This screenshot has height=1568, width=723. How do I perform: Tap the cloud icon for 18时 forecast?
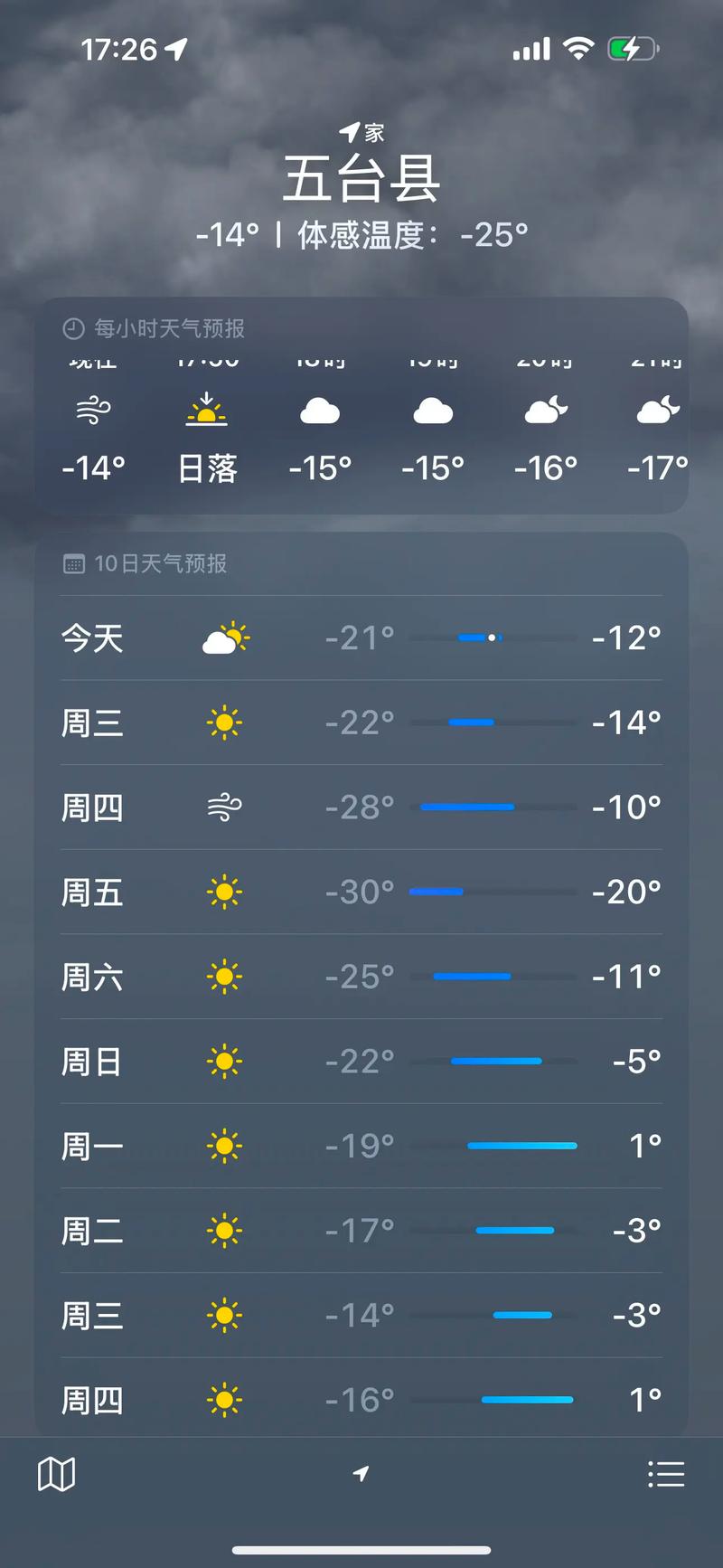tap(318, 412)
